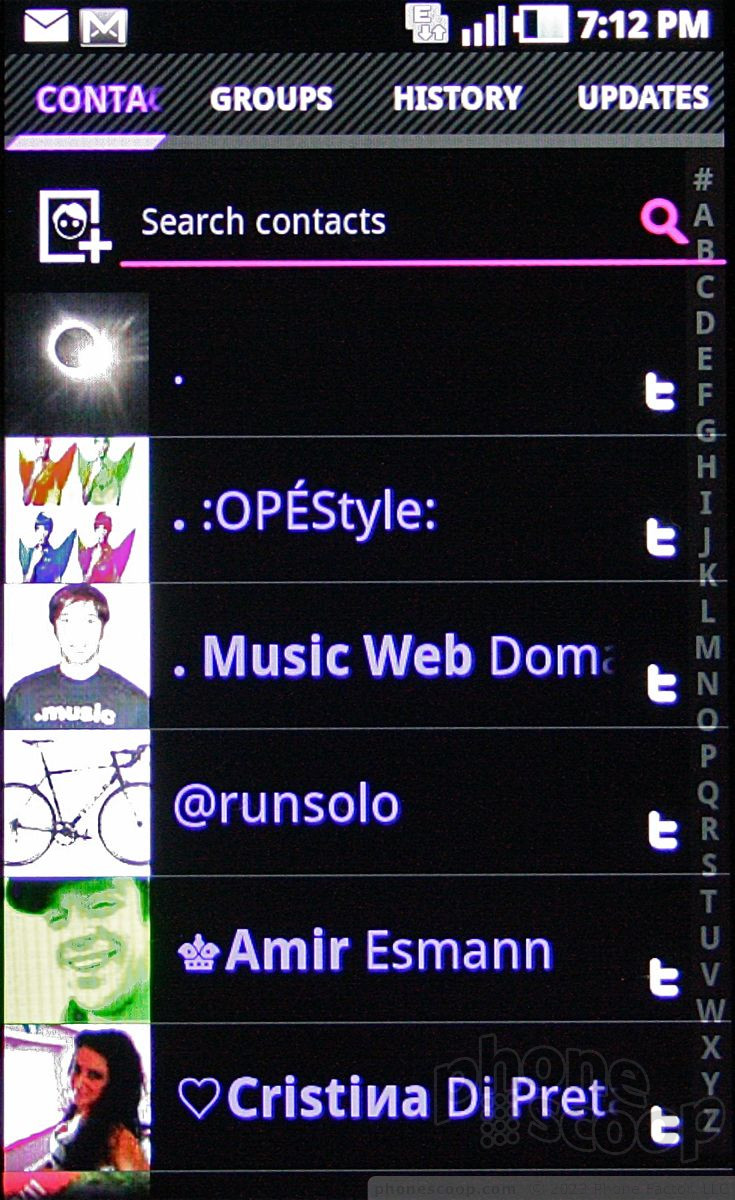Switch to the Groups tab
This screenshot has width=735, height=1200.
click(271, 98)
